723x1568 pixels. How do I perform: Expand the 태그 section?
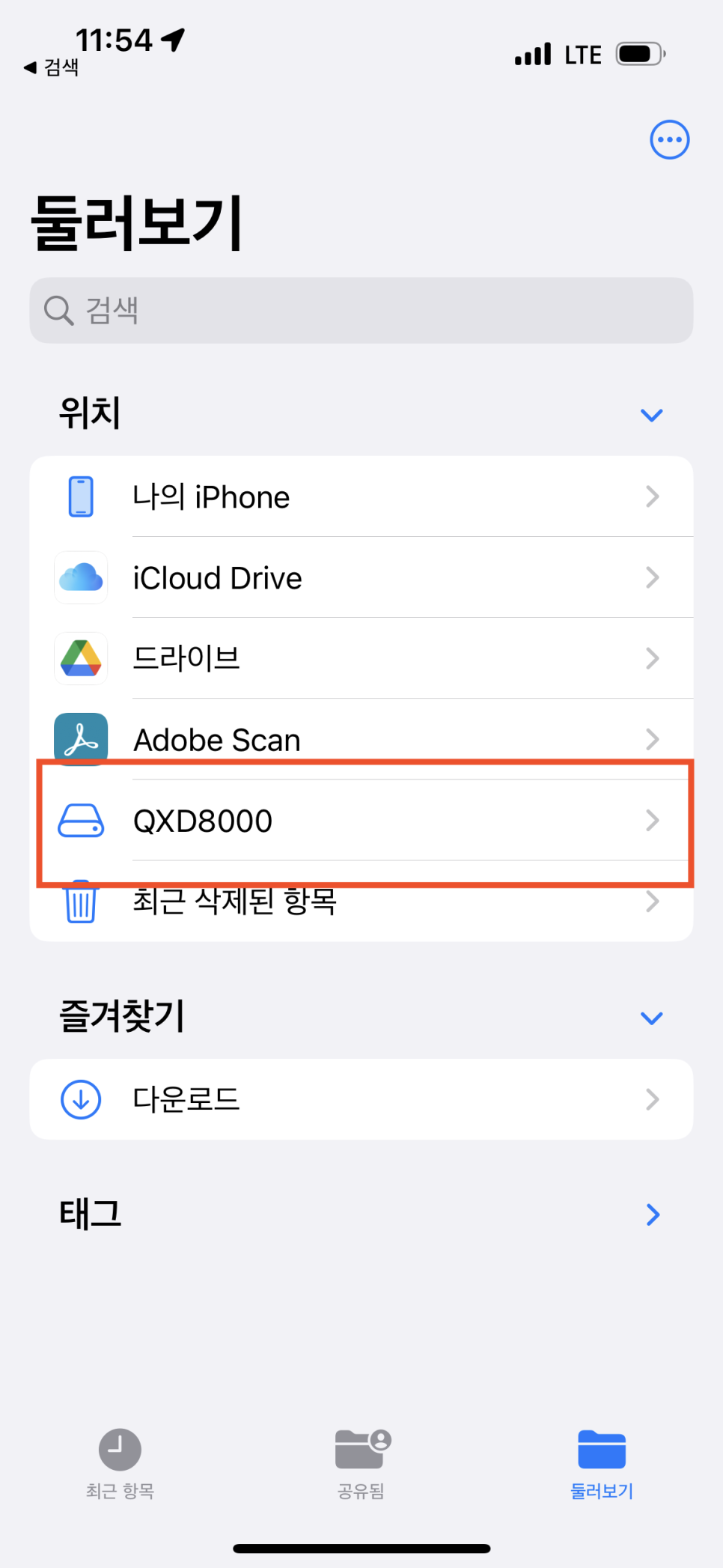point(652,1214)
